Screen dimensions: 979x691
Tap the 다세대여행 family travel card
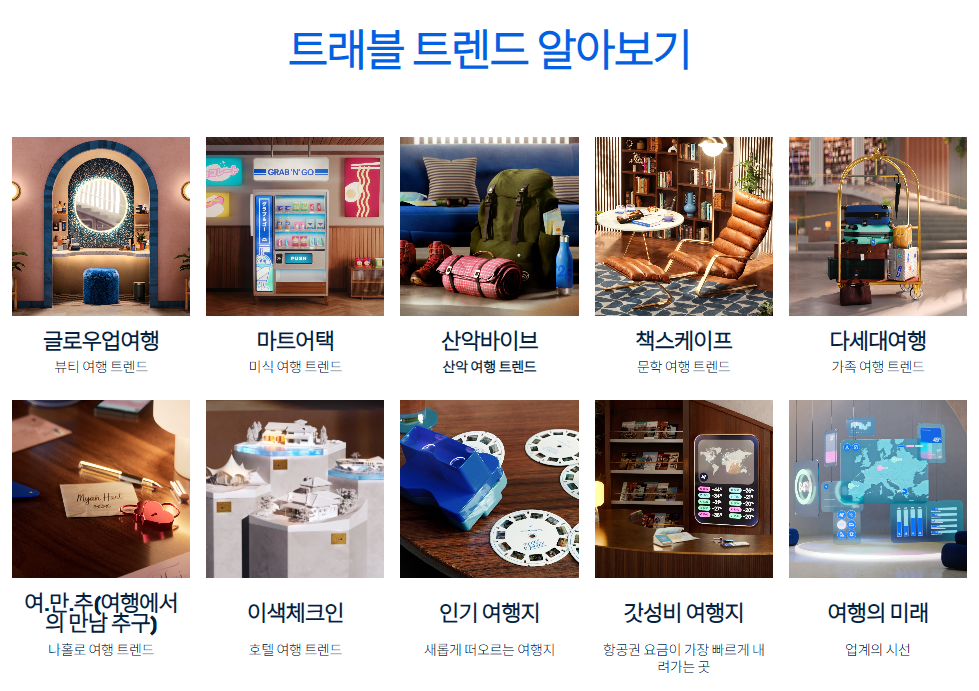(x=877, y=226)
